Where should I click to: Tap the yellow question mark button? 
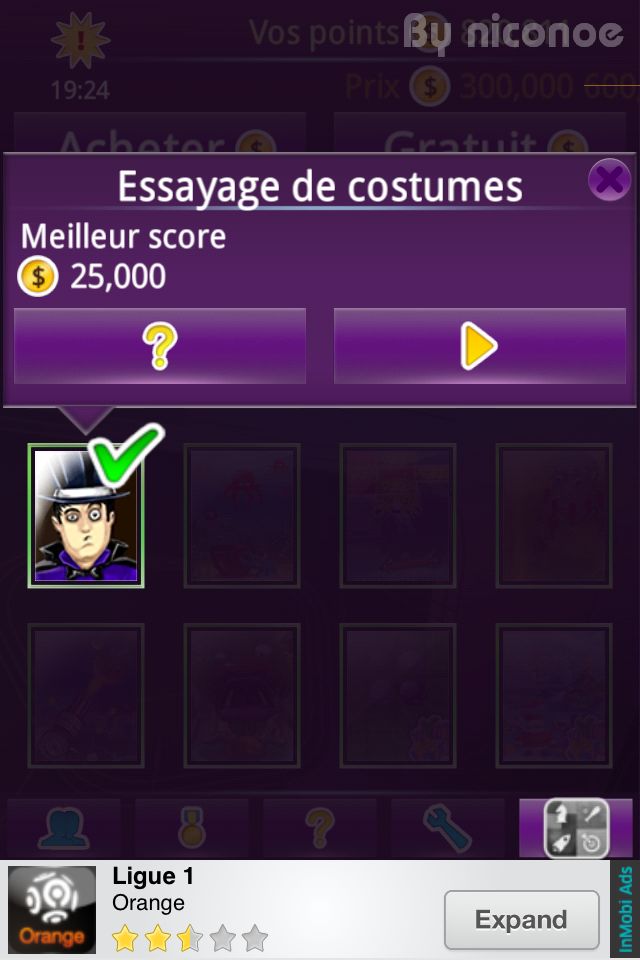[x=160, y=346]
